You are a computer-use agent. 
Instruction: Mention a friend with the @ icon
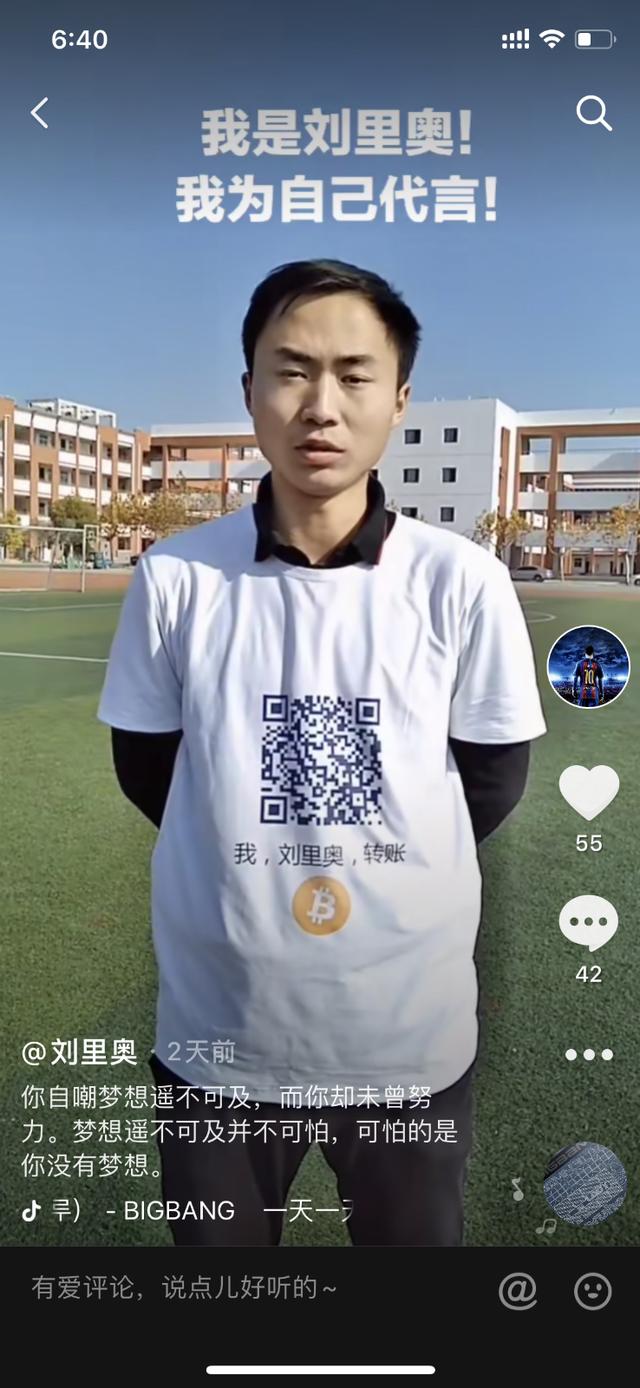[x=518, y=1291]
